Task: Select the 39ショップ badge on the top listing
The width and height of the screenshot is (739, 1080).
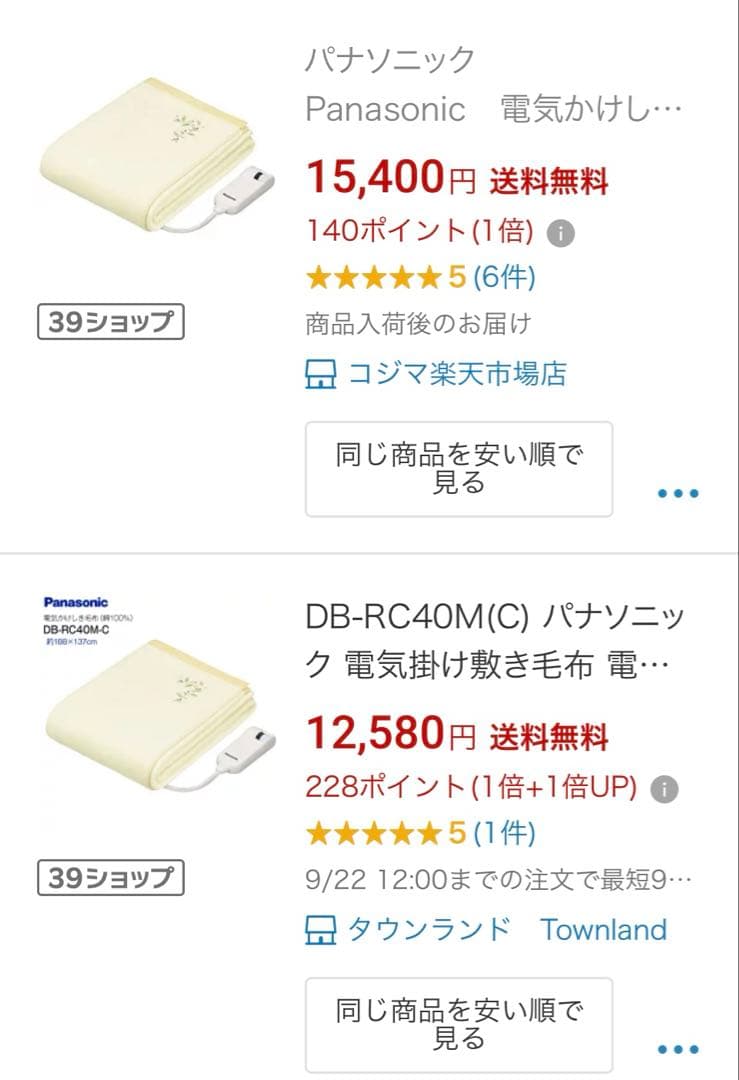Action: point(113,322)
